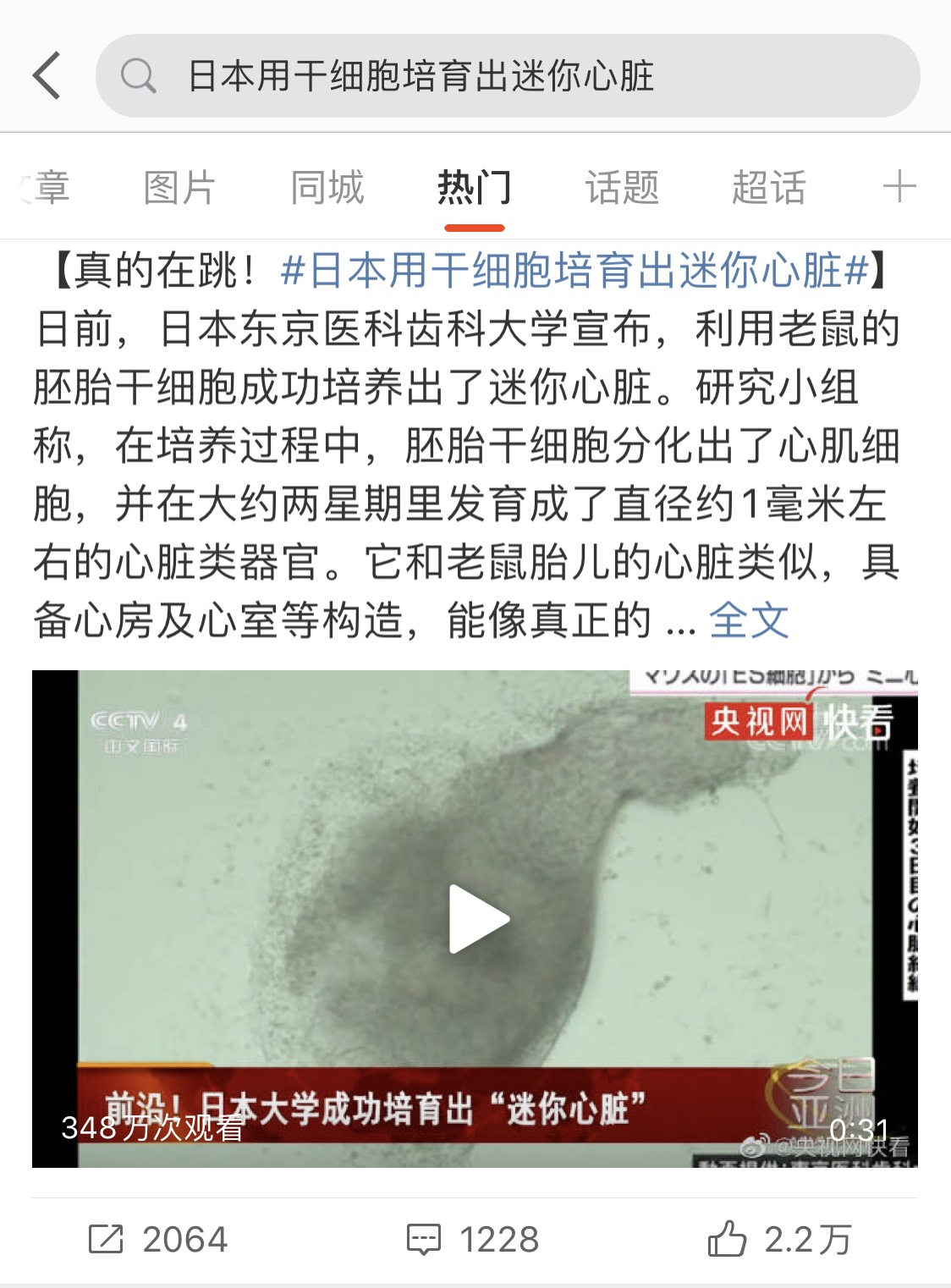The height and width of the screenshot is (1288, 951).
Task: Expand the post with 全文
Action: tap(749, 620)
